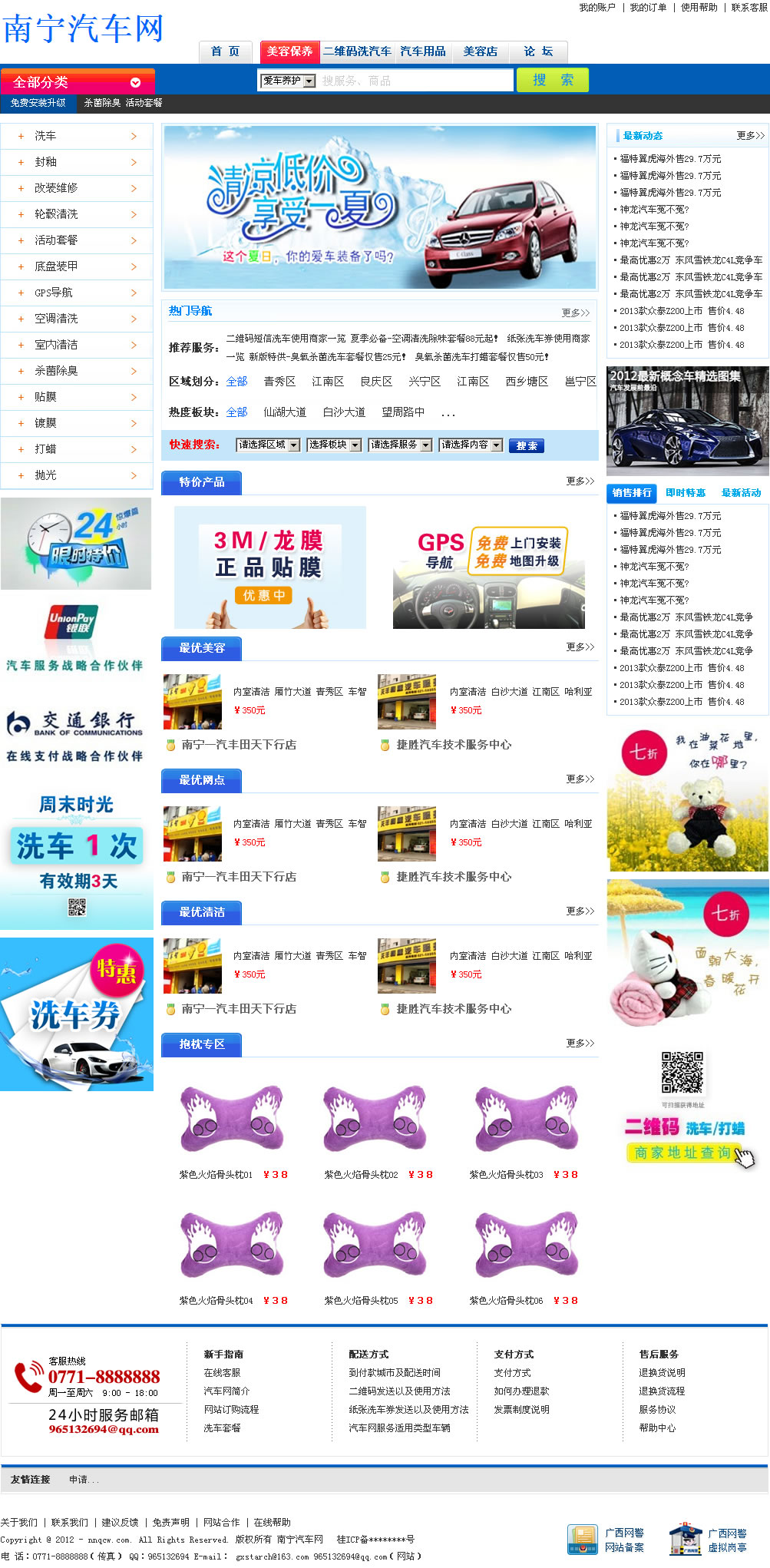Viewport: 770px width, 1568px height.
Task: Tap the green 搜索 button
Action: coord(553,80)
